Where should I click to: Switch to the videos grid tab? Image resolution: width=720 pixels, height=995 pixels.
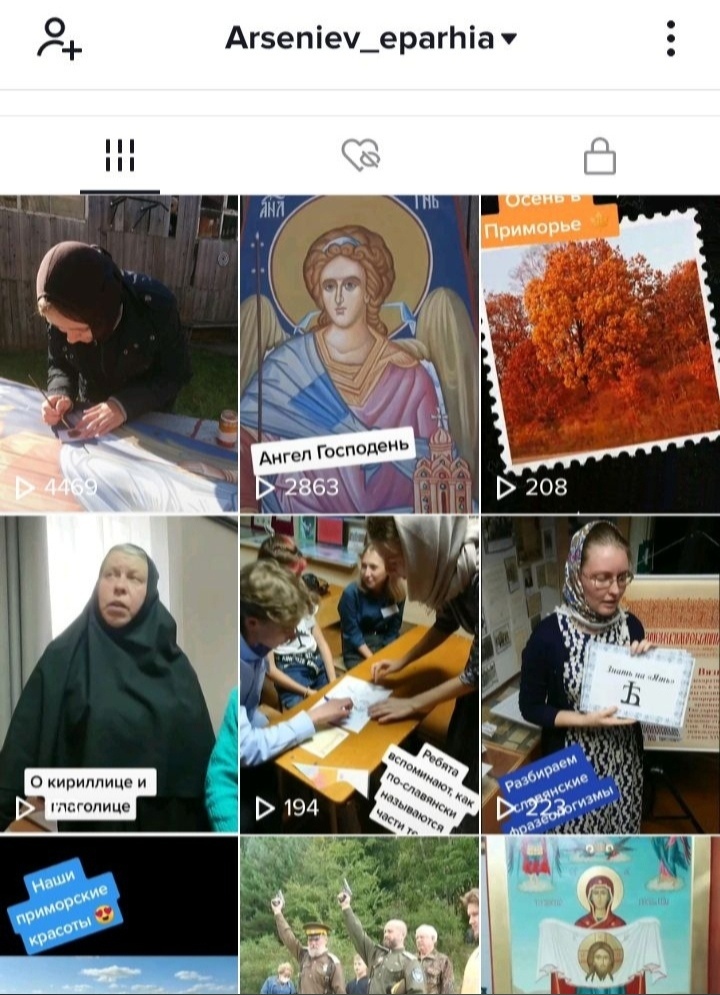click(x=120, y=156)
